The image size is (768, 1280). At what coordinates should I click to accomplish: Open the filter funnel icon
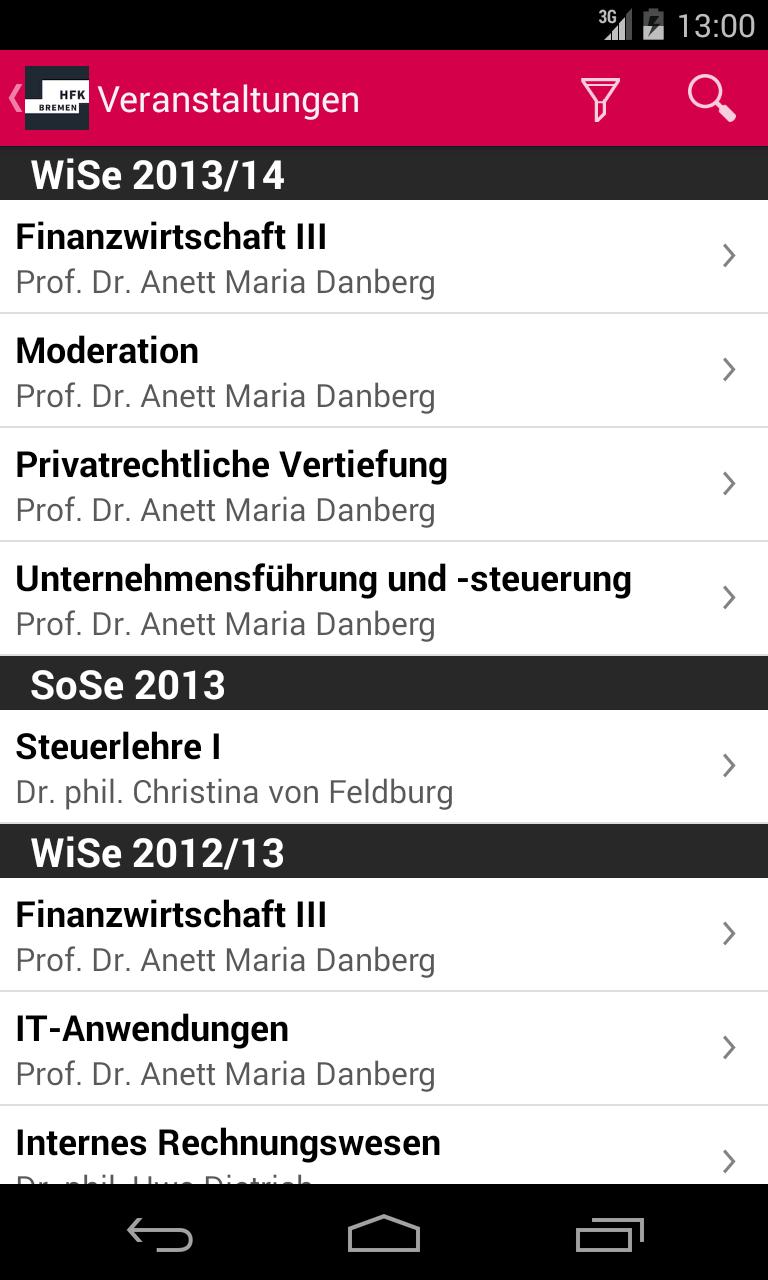pos(600,99)
